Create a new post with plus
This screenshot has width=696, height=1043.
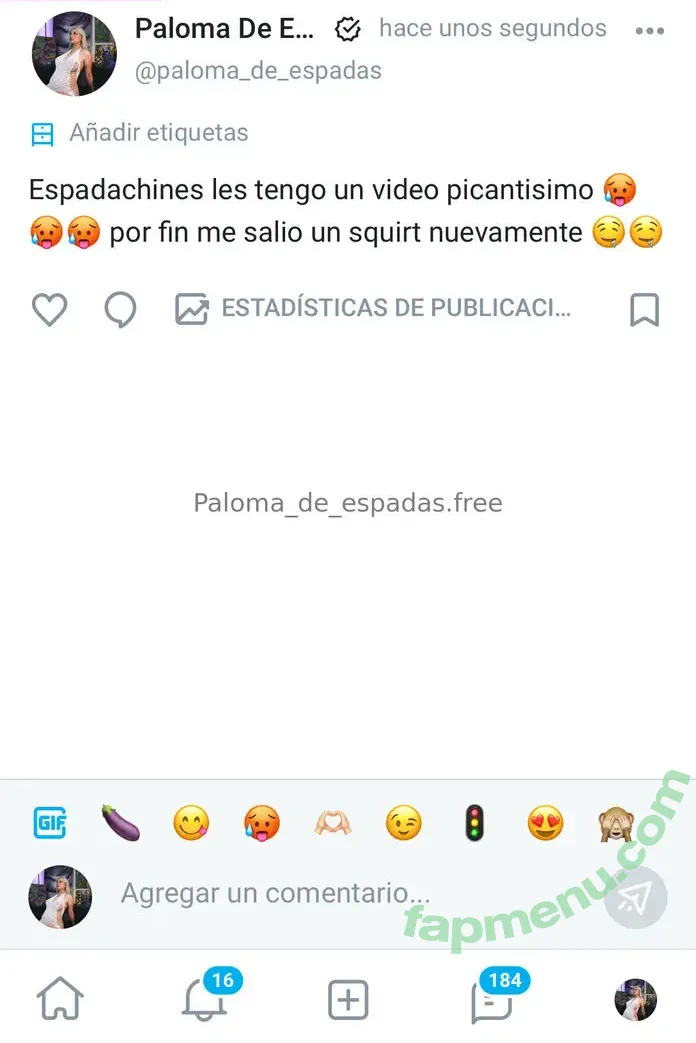348,999
